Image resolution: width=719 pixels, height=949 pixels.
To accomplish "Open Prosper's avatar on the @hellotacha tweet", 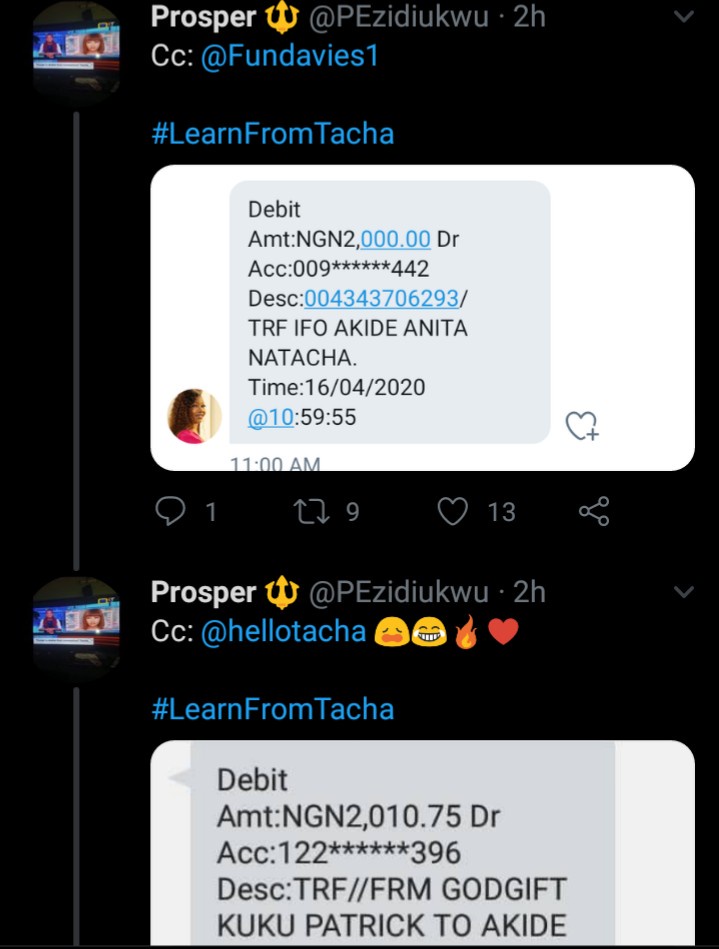I will (77, 625).
